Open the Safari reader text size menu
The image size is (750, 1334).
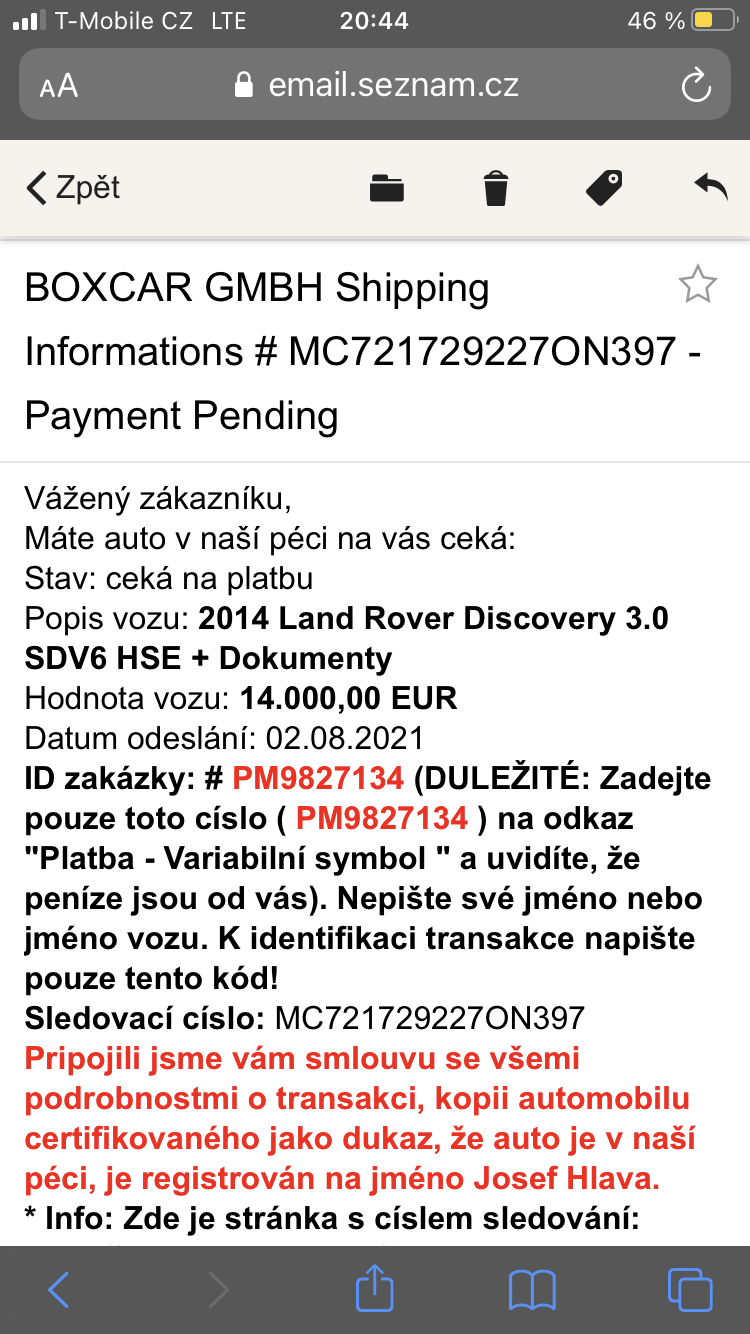[x=59, y=85]
